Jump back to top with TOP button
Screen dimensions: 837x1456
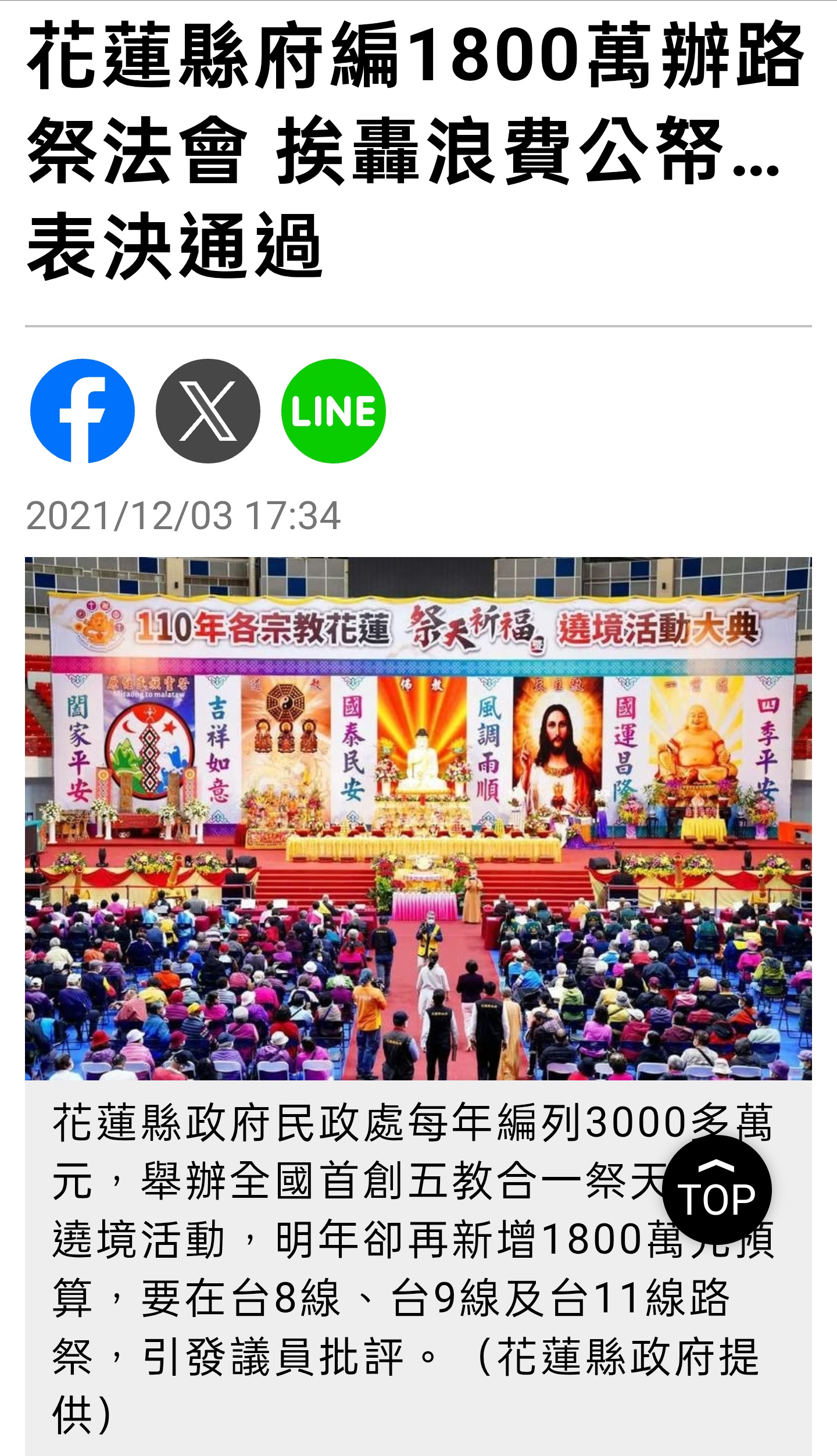717,1190
